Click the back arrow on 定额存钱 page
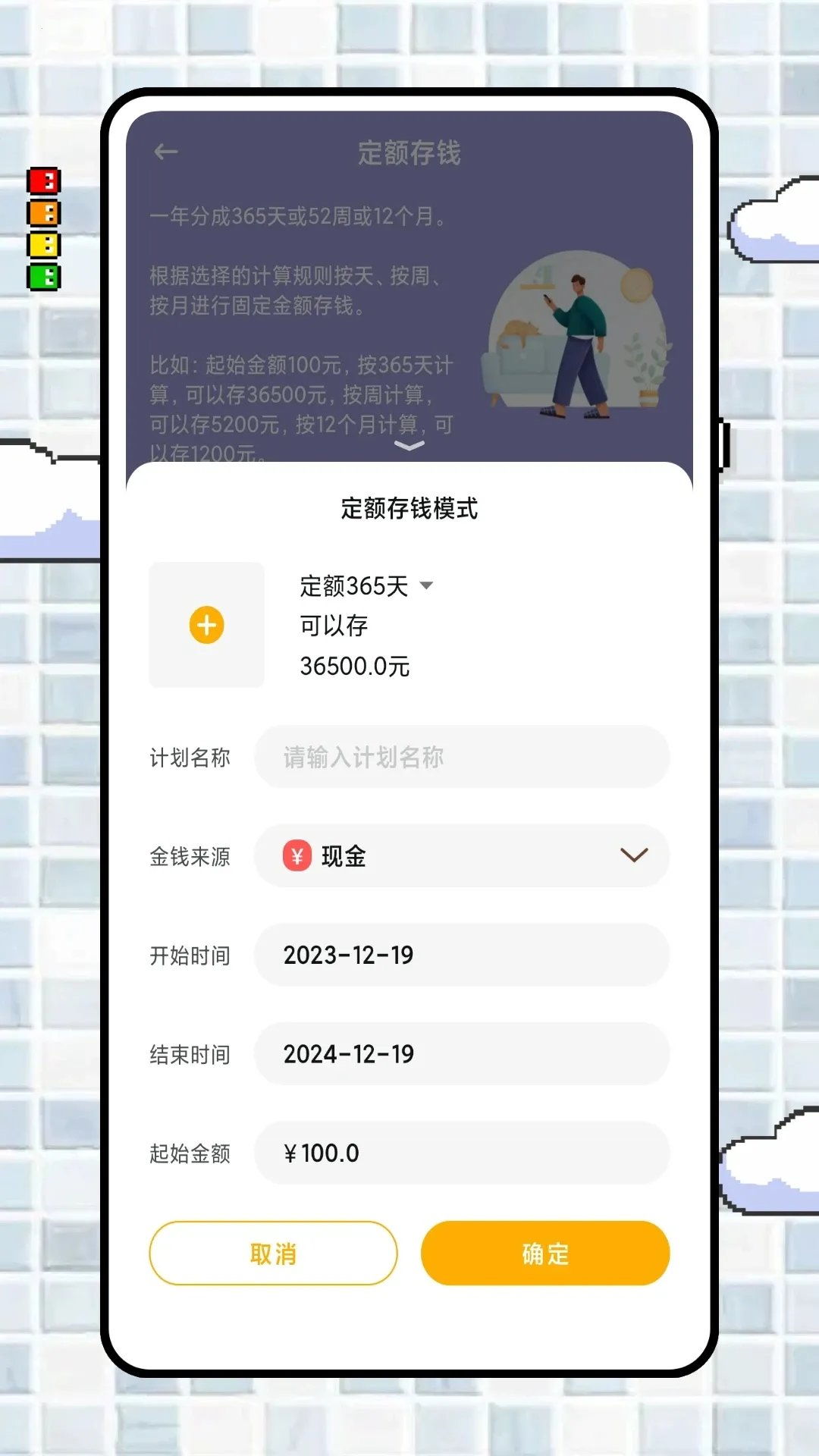The width and height of the screenshot is (819, 1456). [x=166, y=152]
